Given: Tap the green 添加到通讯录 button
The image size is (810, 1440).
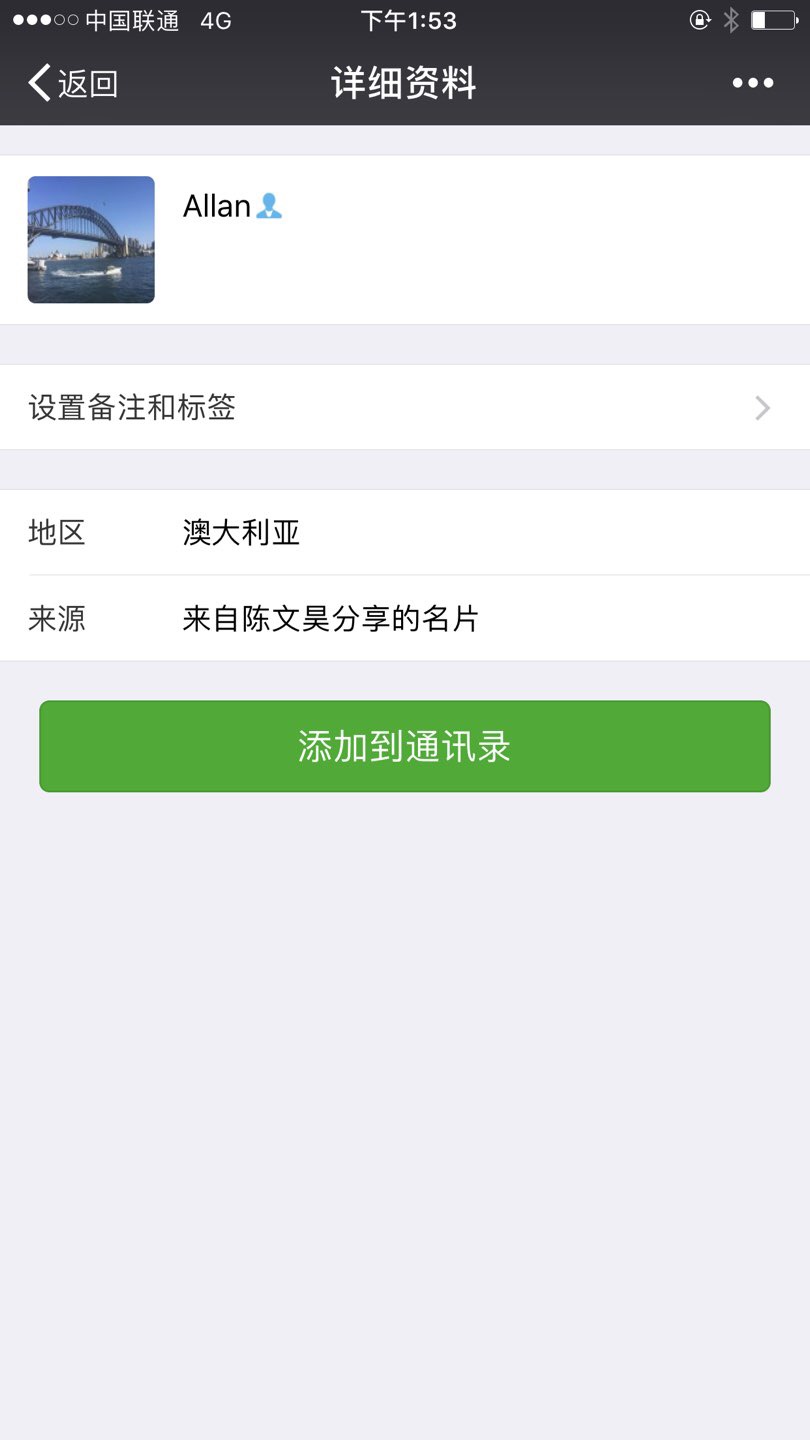Looking at the screenshot, I should pyautogui.click(x=404, y=747).
